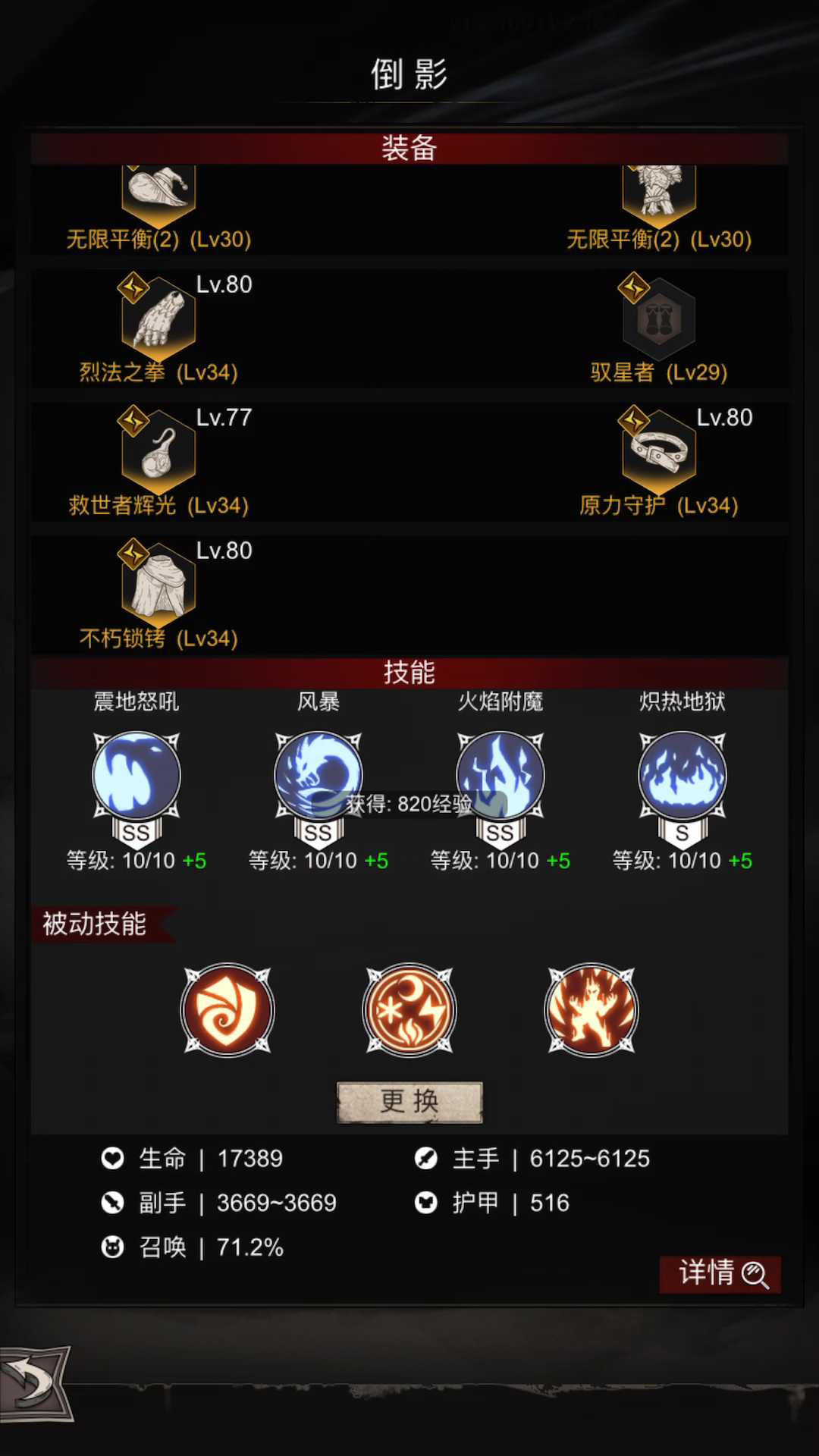View the elemental symbols passive skill
The width and height of the screenshot is (819, 1456).
point(409,1010)
